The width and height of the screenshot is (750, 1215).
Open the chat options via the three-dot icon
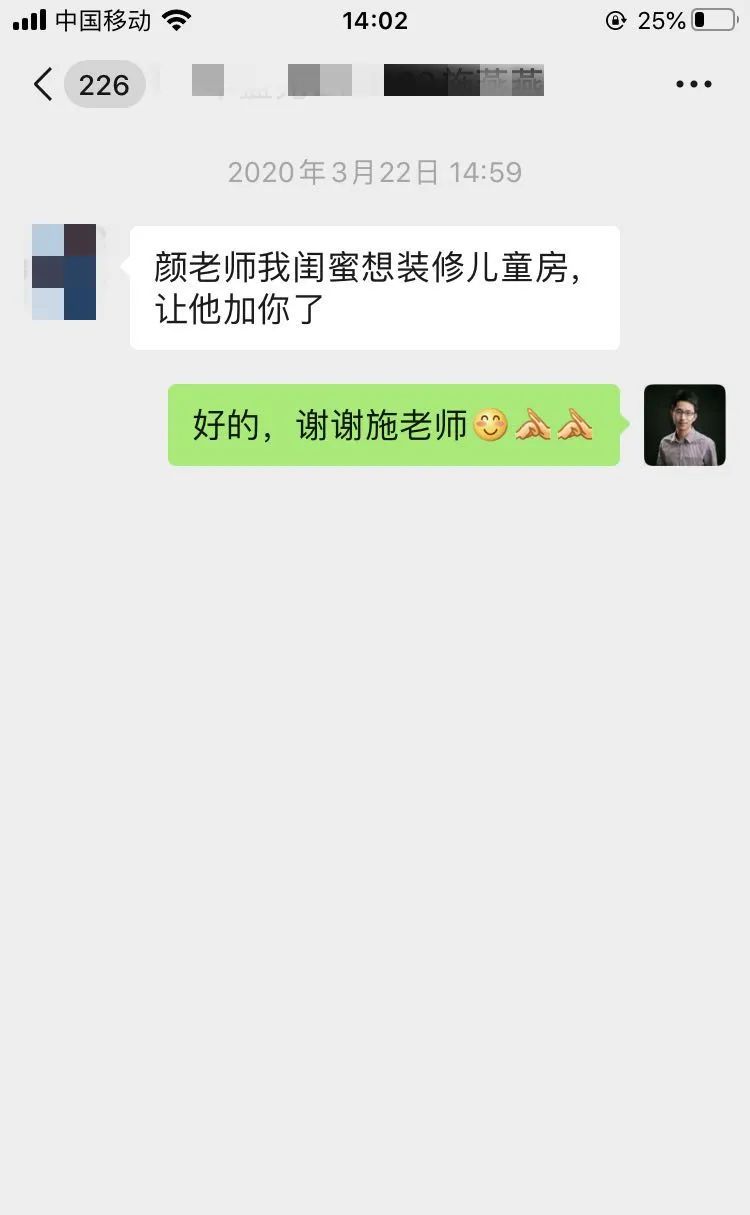click(693, 84)
